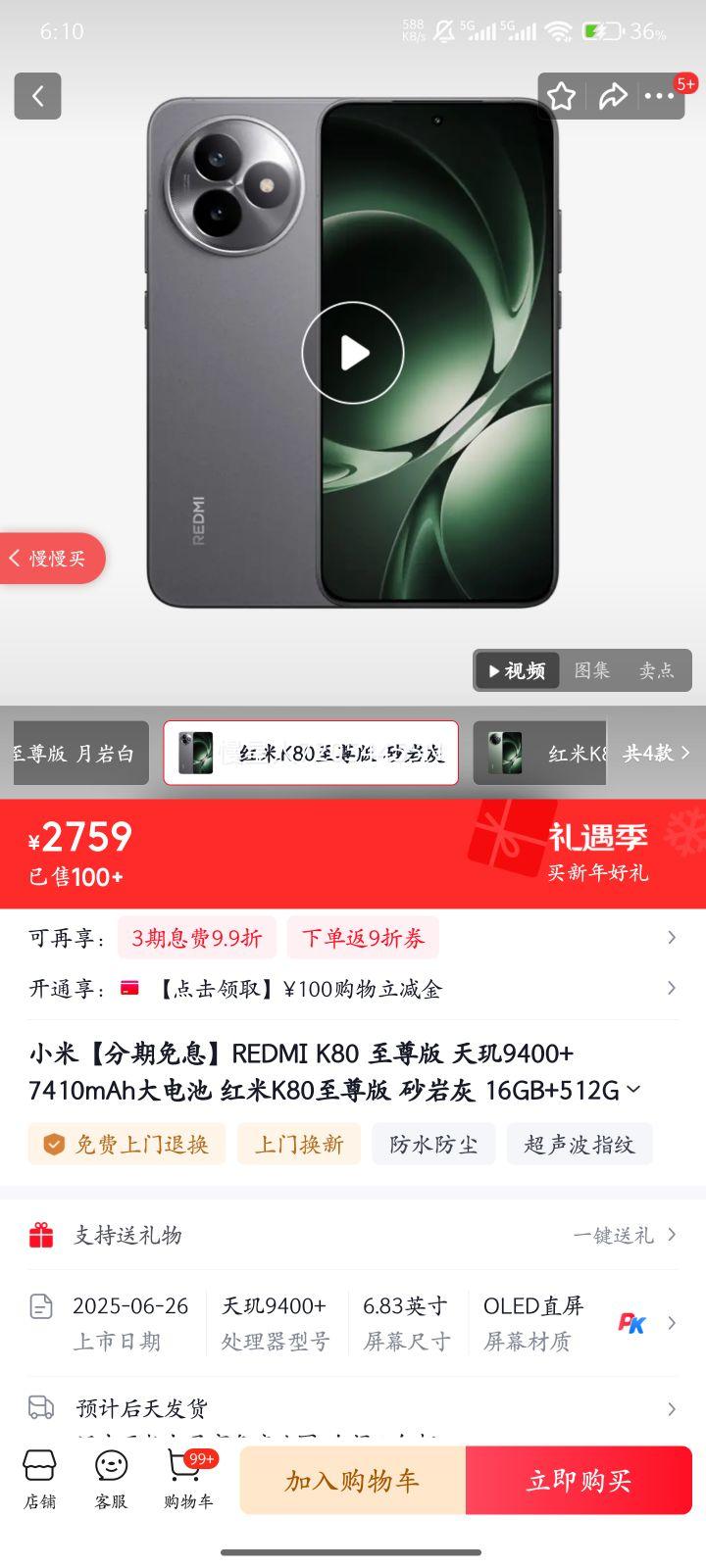Tap the red gift icon beside 支持送礼物
This screenshot has height=1568, width=706.
(x=39, y=1235)
